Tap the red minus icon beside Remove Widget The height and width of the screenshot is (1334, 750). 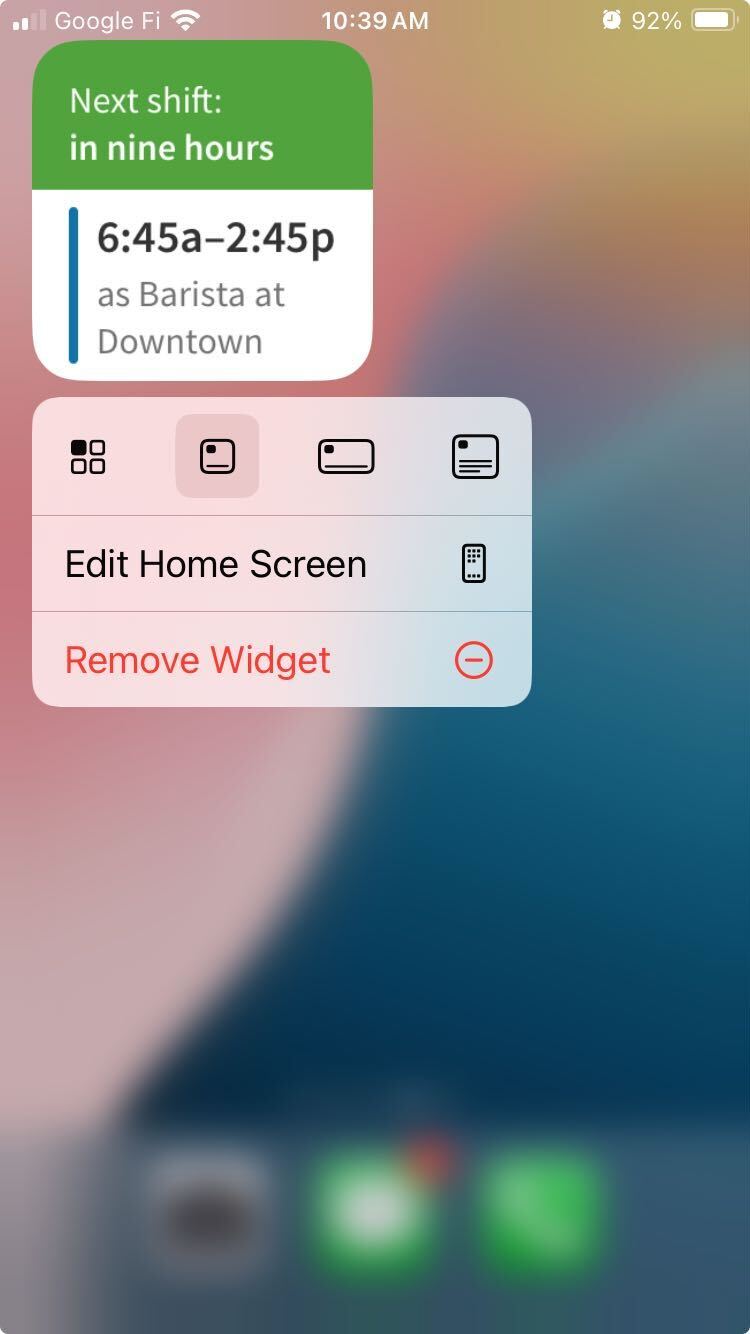474,659
